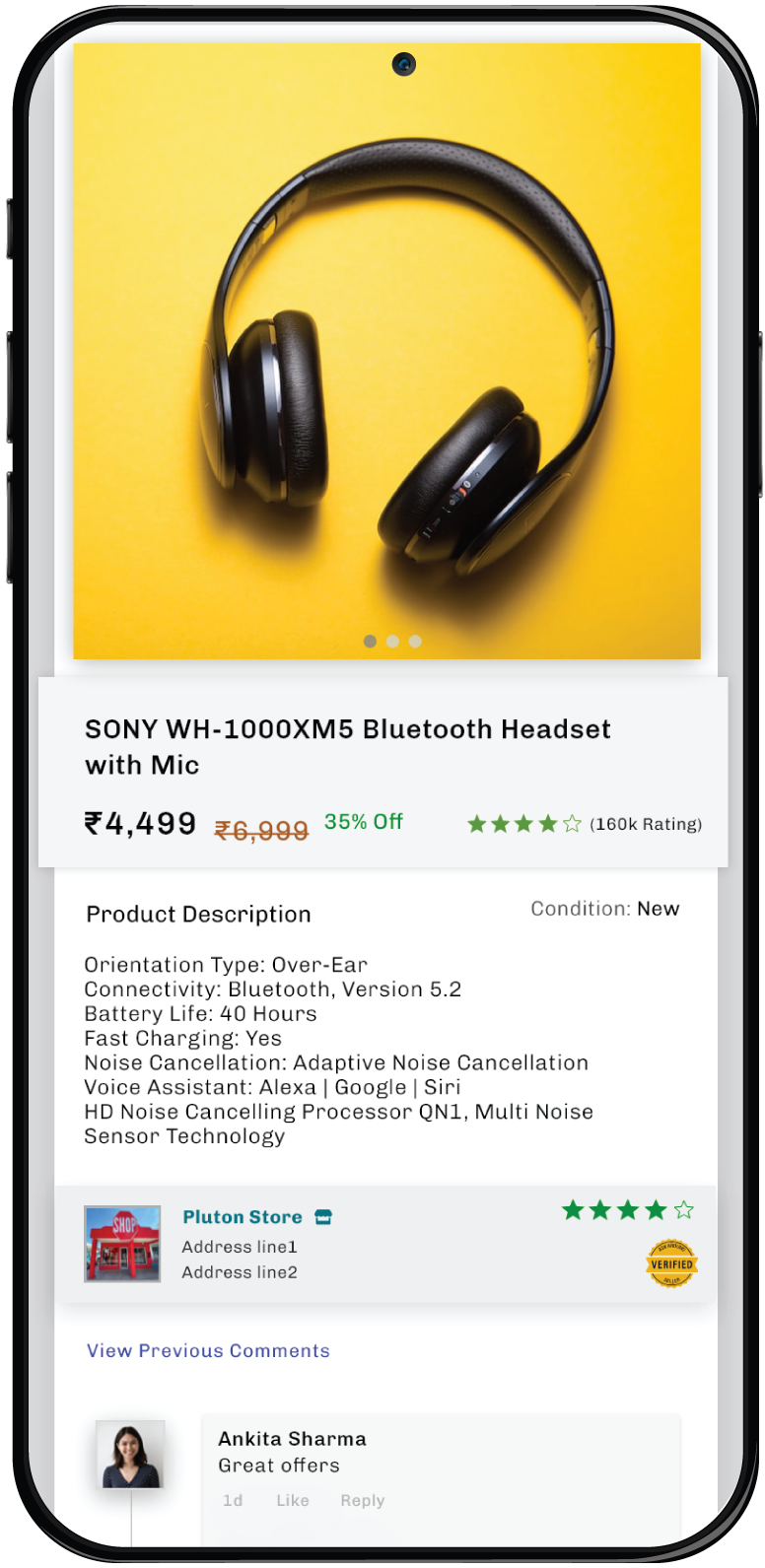Open Ankita Sharma's profile photo

tap(130, 1454)
